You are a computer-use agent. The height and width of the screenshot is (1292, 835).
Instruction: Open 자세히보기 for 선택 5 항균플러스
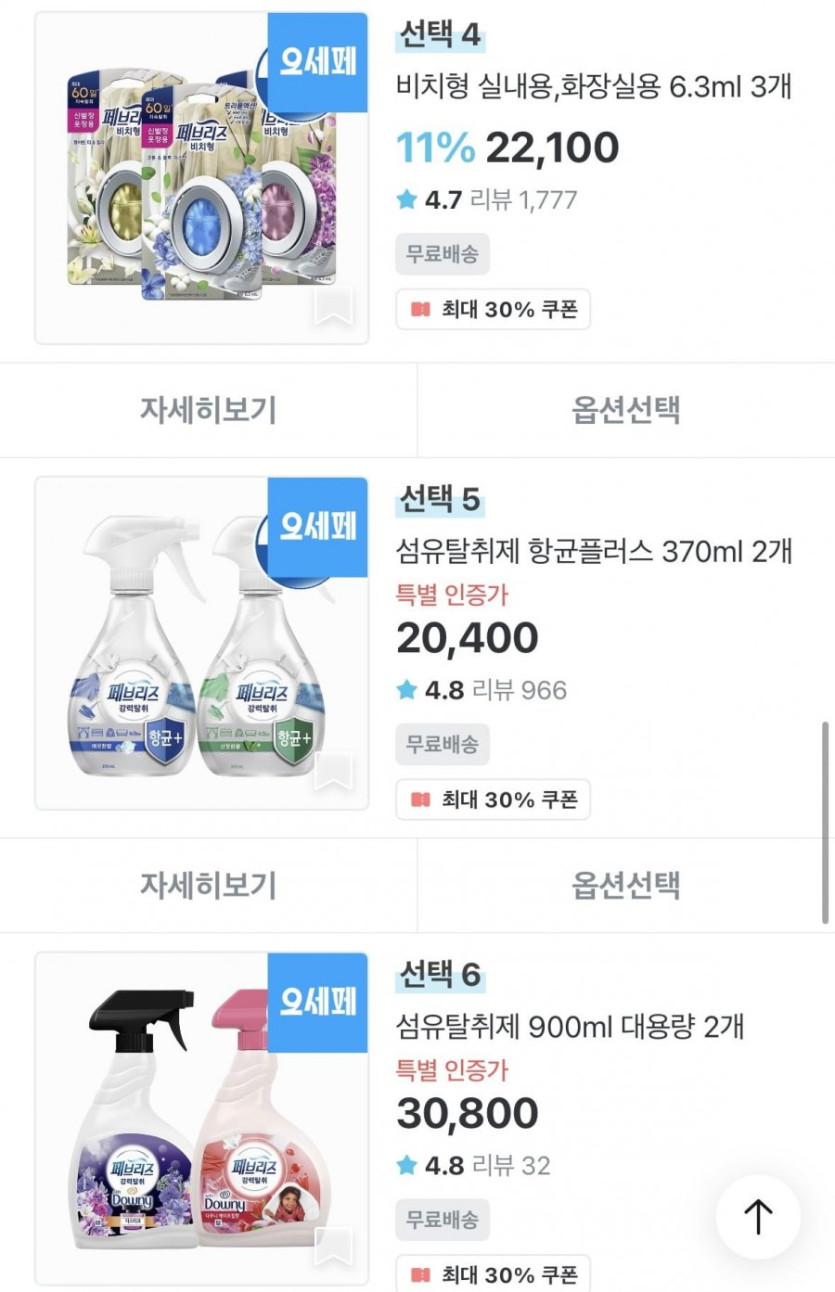coord(208,885)
